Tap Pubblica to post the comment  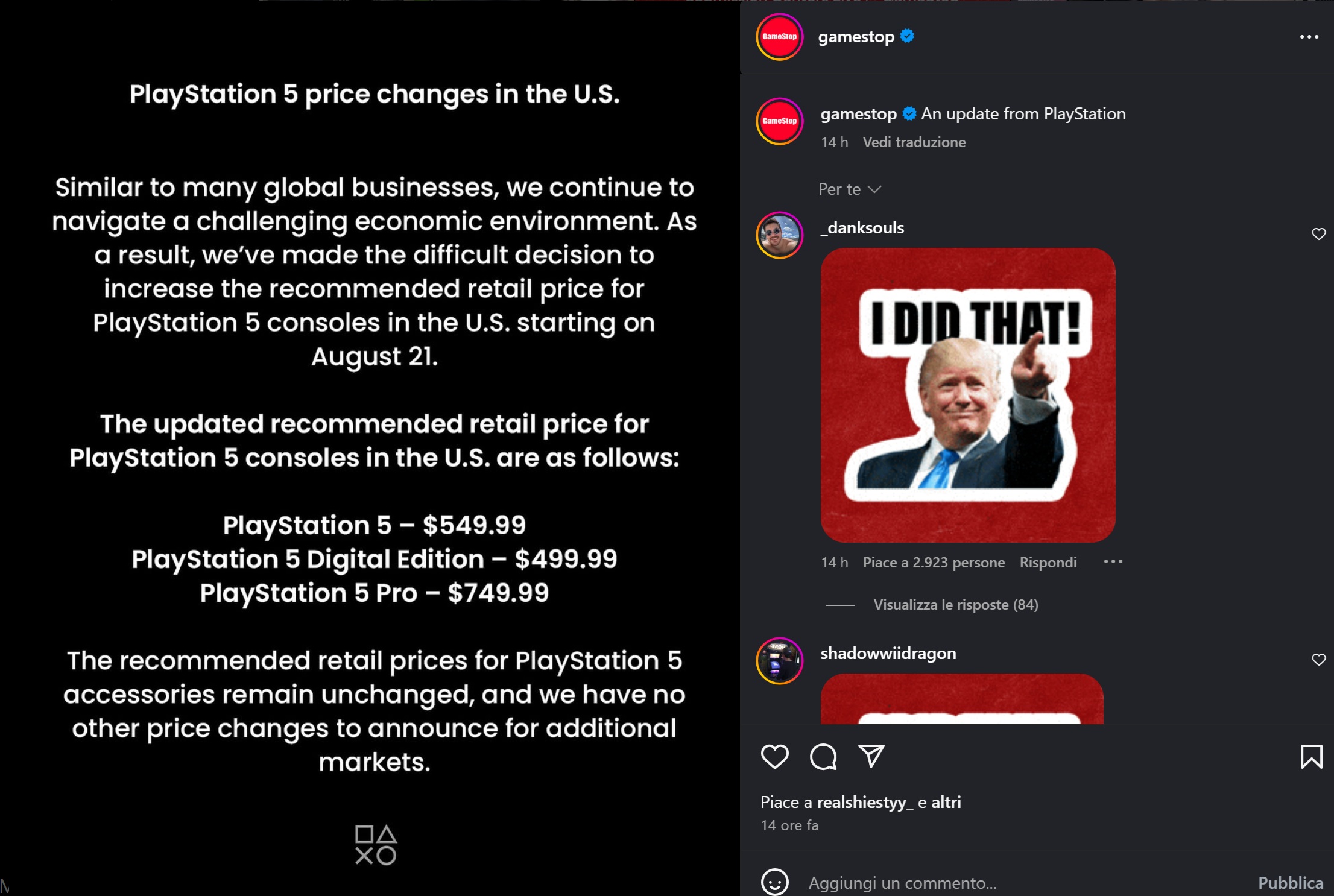tap(1290, 883)
